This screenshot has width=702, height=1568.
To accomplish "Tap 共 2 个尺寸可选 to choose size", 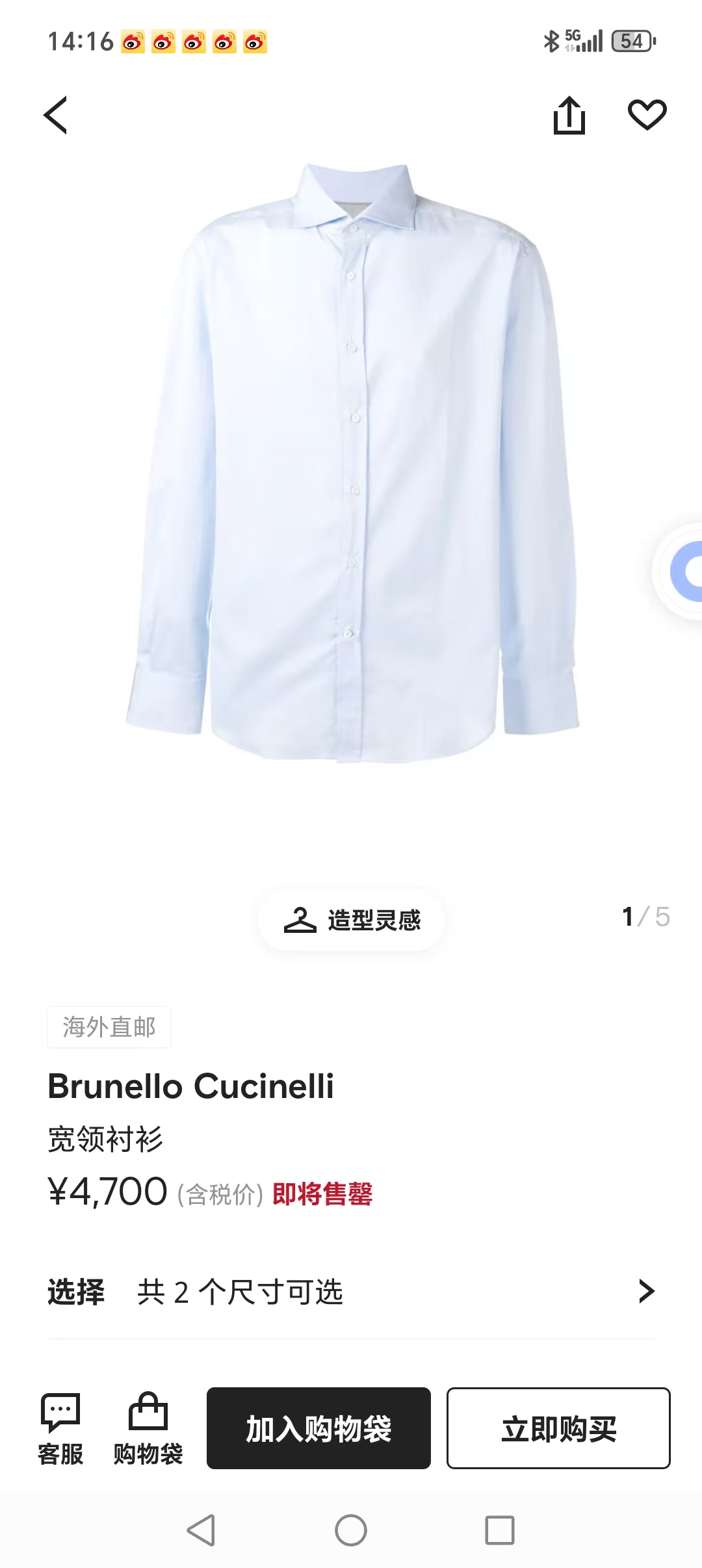I will click(x=240, y=1294).
